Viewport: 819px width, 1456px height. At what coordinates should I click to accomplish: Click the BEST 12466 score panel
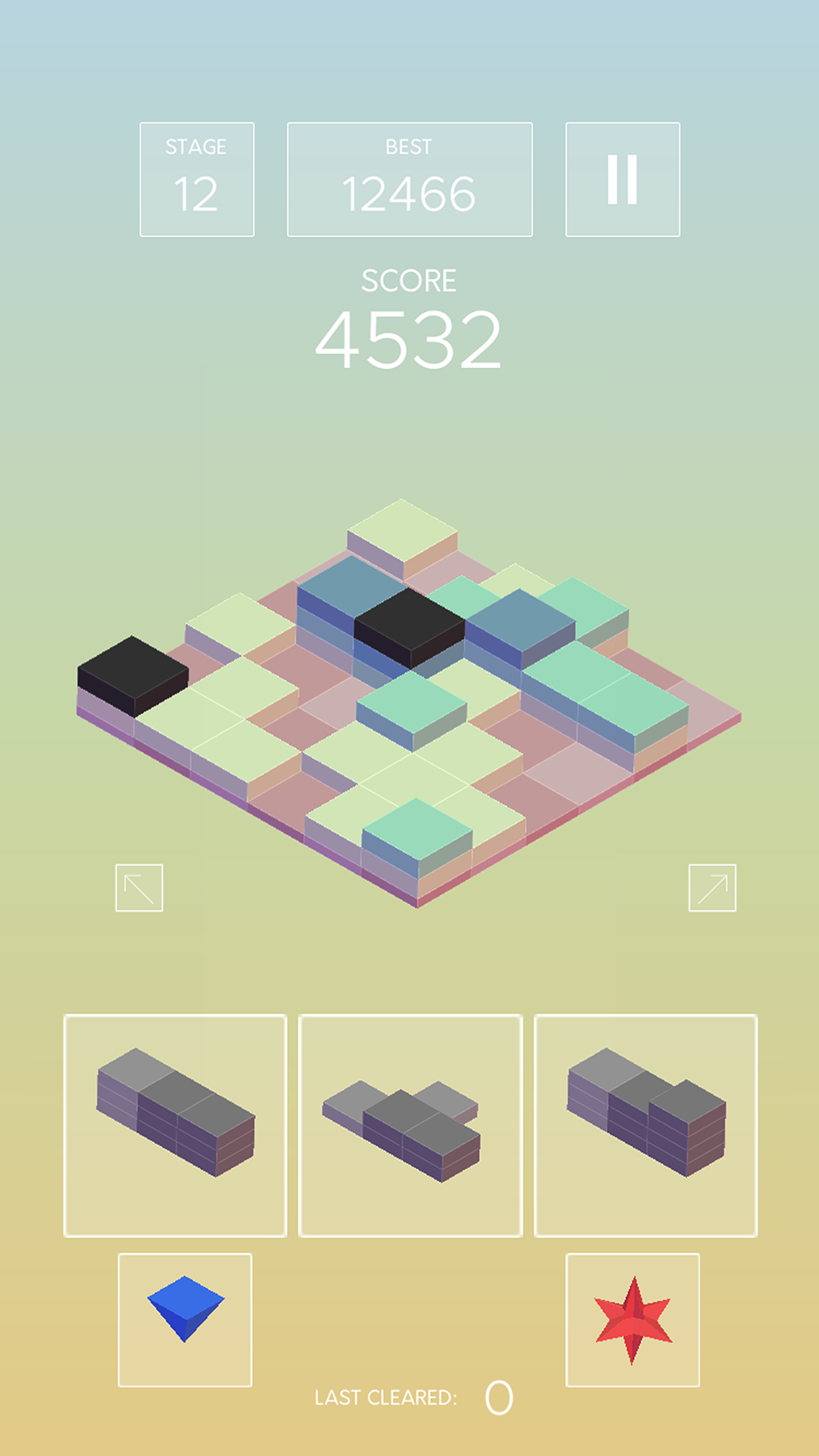point(409,178)
